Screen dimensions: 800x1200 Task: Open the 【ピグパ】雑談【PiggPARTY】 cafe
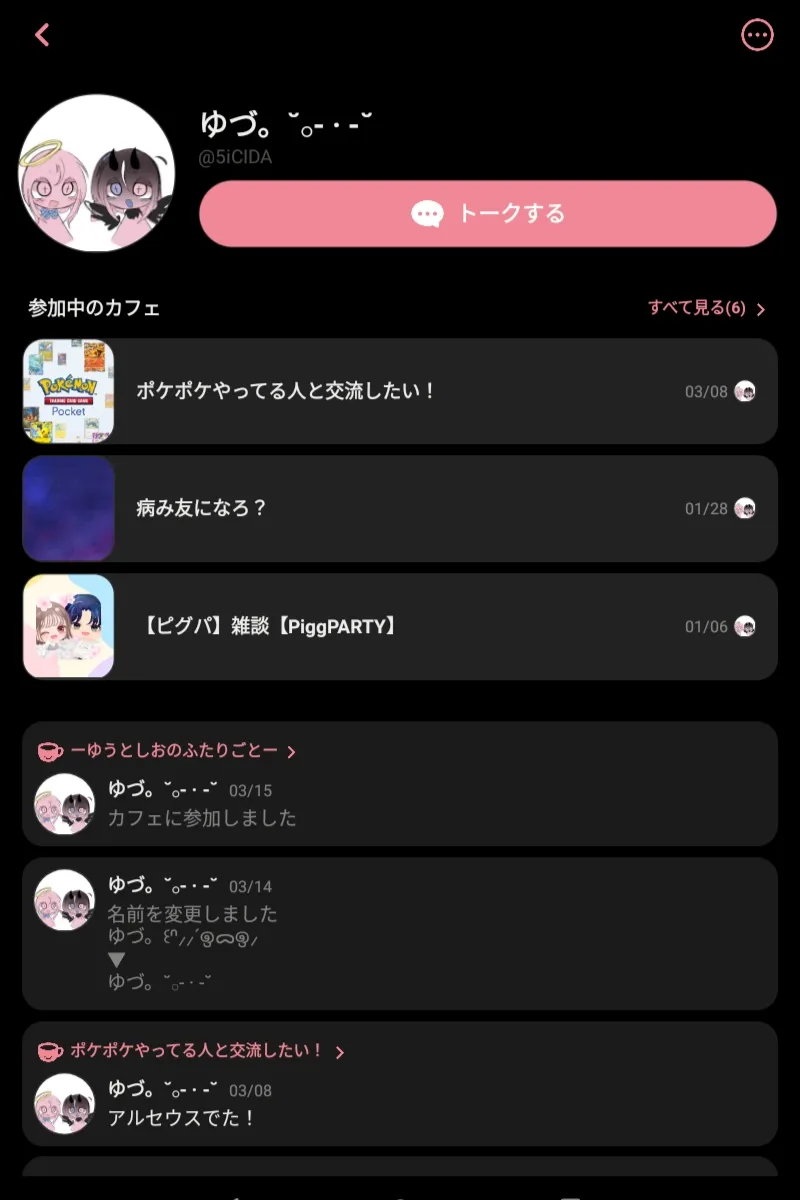pyautogui.click(x=400, y=627)
